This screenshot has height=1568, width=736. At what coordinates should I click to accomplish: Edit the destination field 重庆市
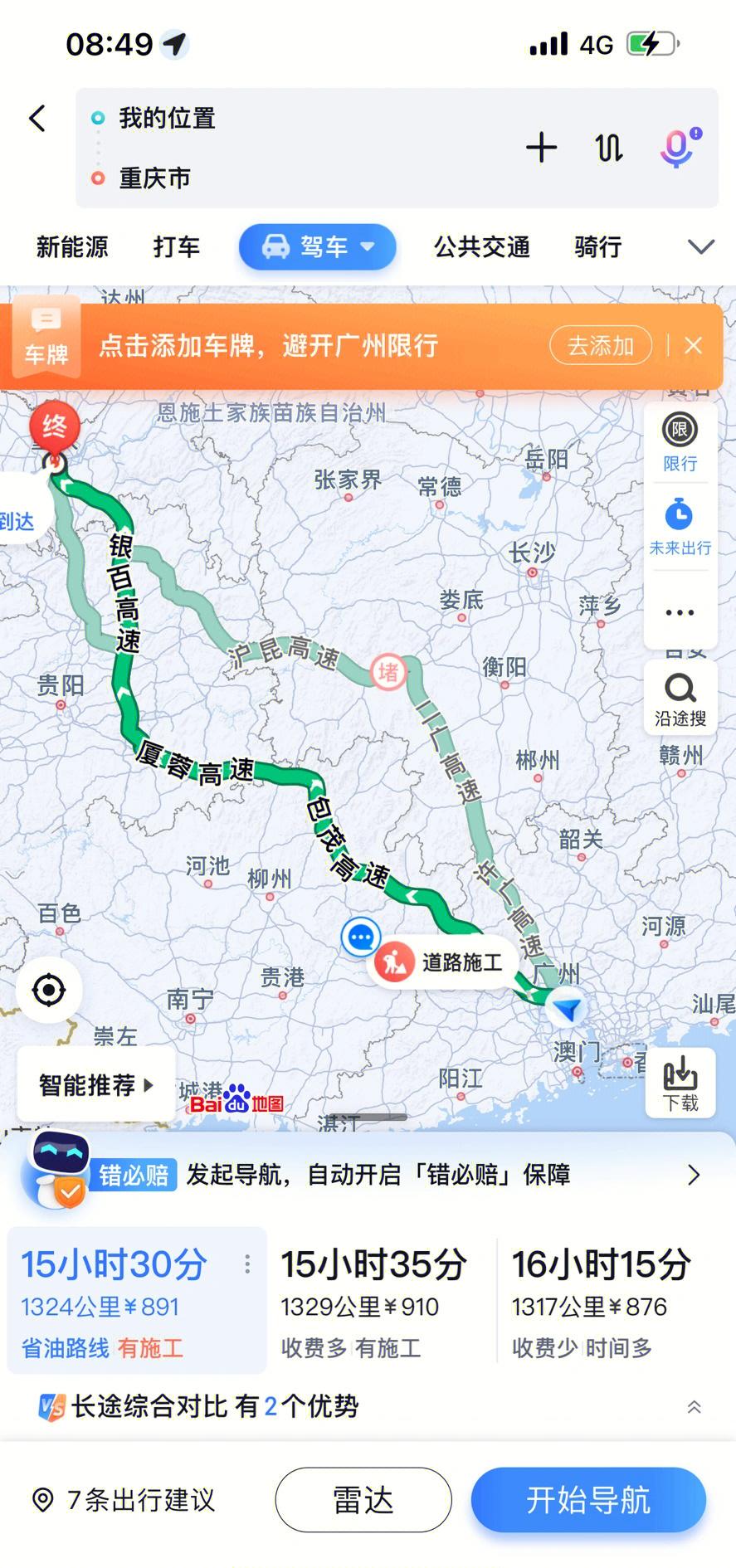(x=155, y=178)
